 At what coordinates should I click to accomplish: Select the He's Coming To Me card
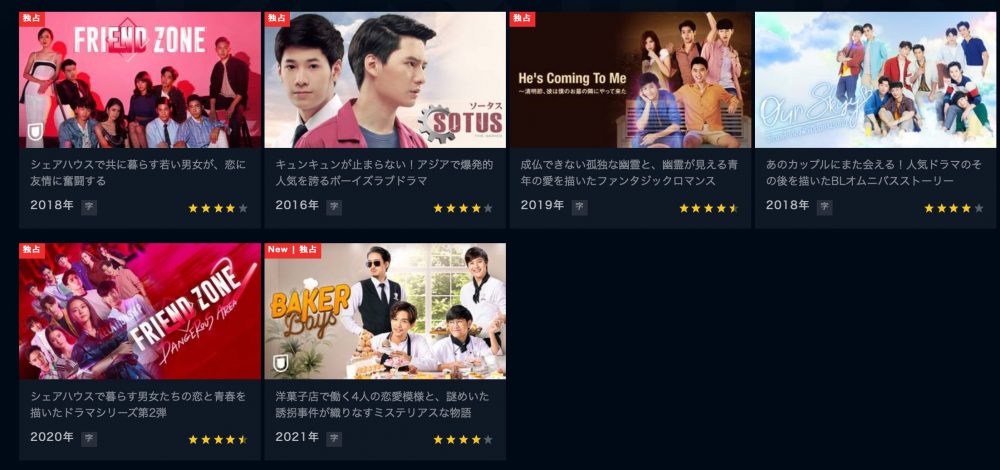pyautogui.click(x=630, y=81)
